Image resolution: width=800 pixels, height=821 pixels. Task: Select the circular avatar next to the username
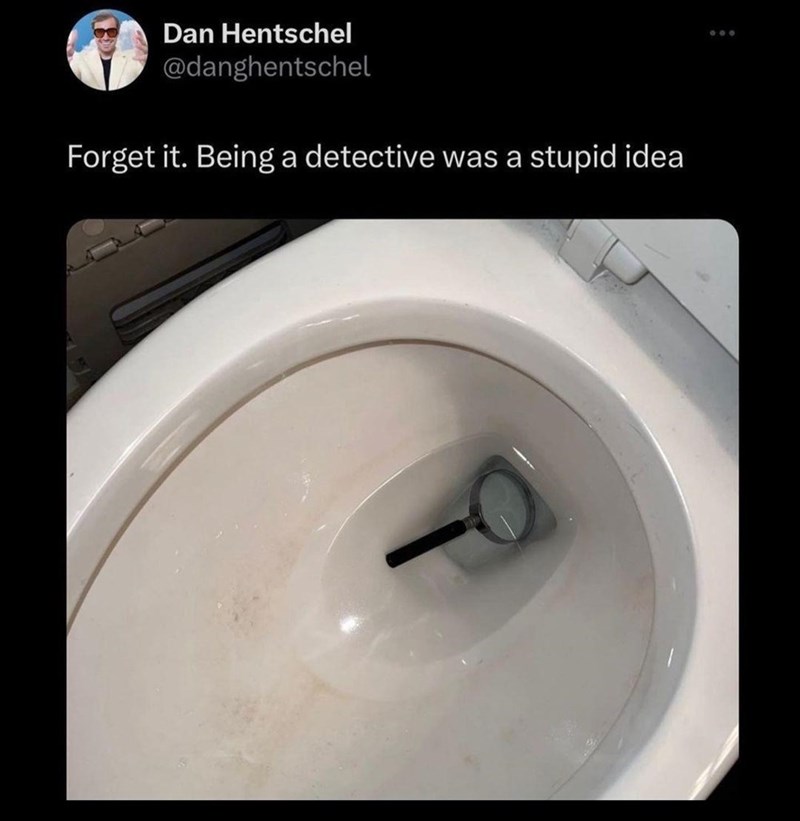110,47
